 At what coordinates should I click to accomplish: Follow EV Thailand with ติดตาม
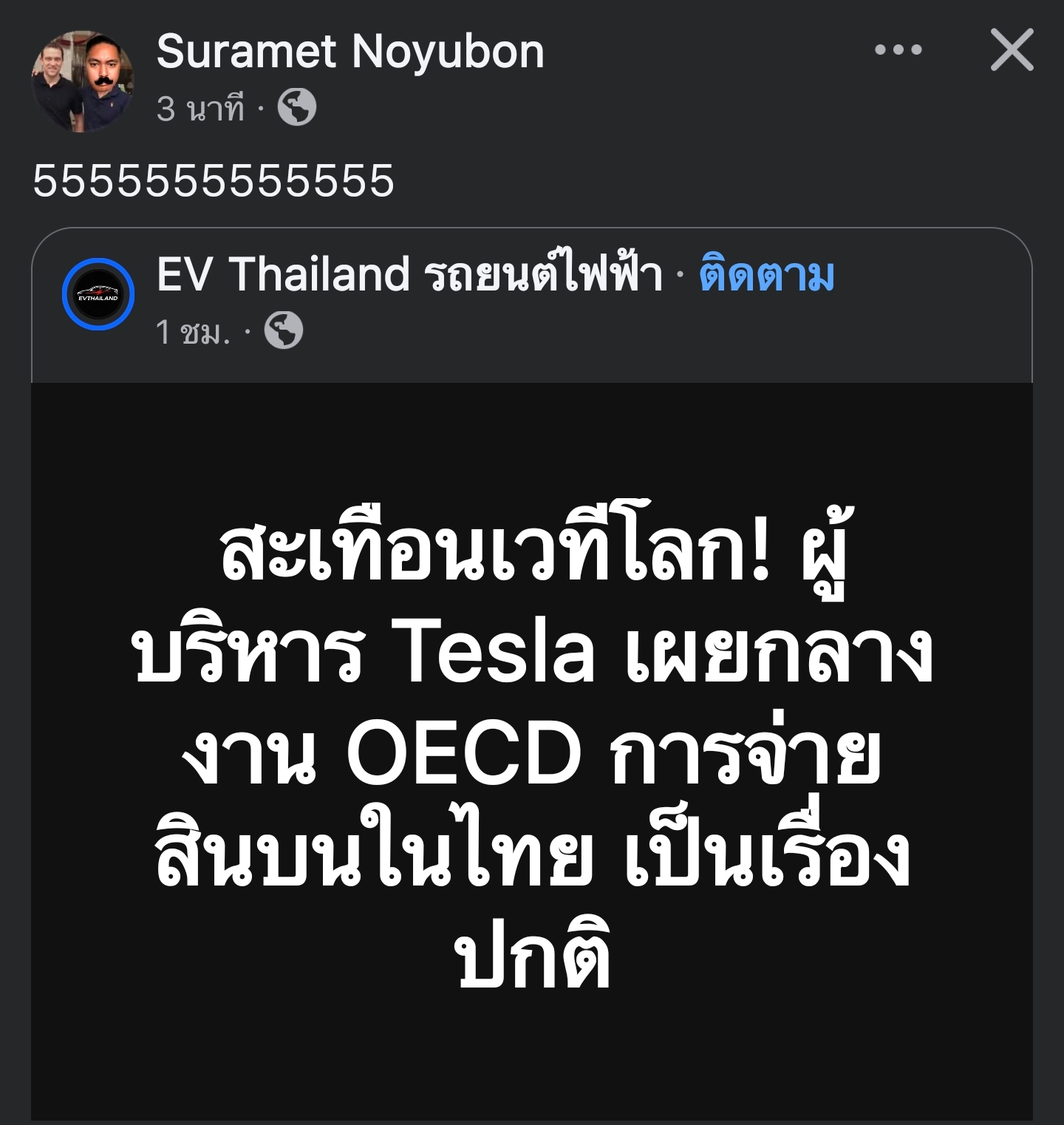pyautogui.click(x=766, y=275)
